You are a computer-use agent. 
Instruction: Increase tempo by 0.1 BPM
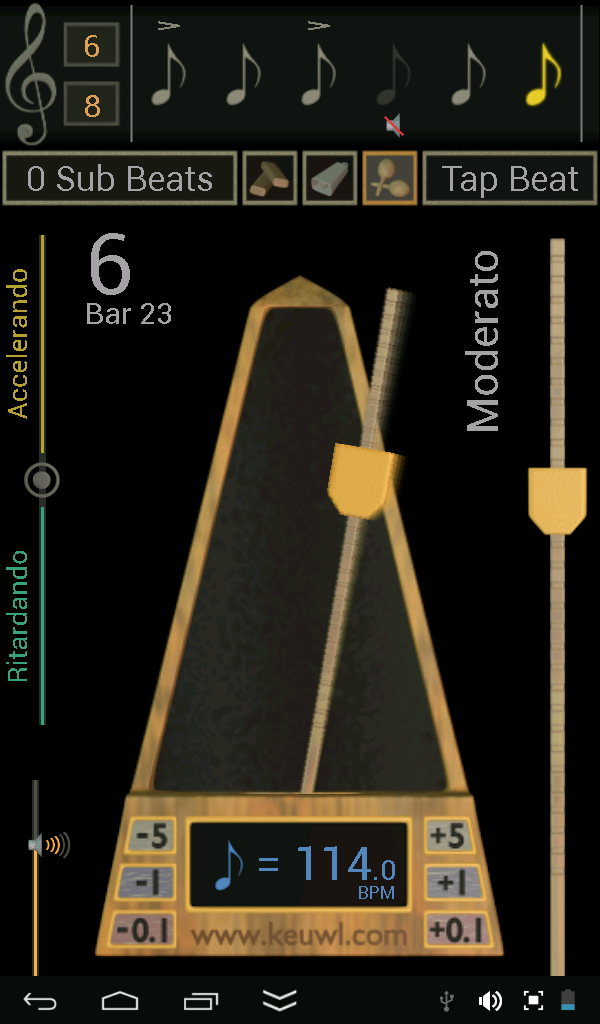click(x=455, y=929)
